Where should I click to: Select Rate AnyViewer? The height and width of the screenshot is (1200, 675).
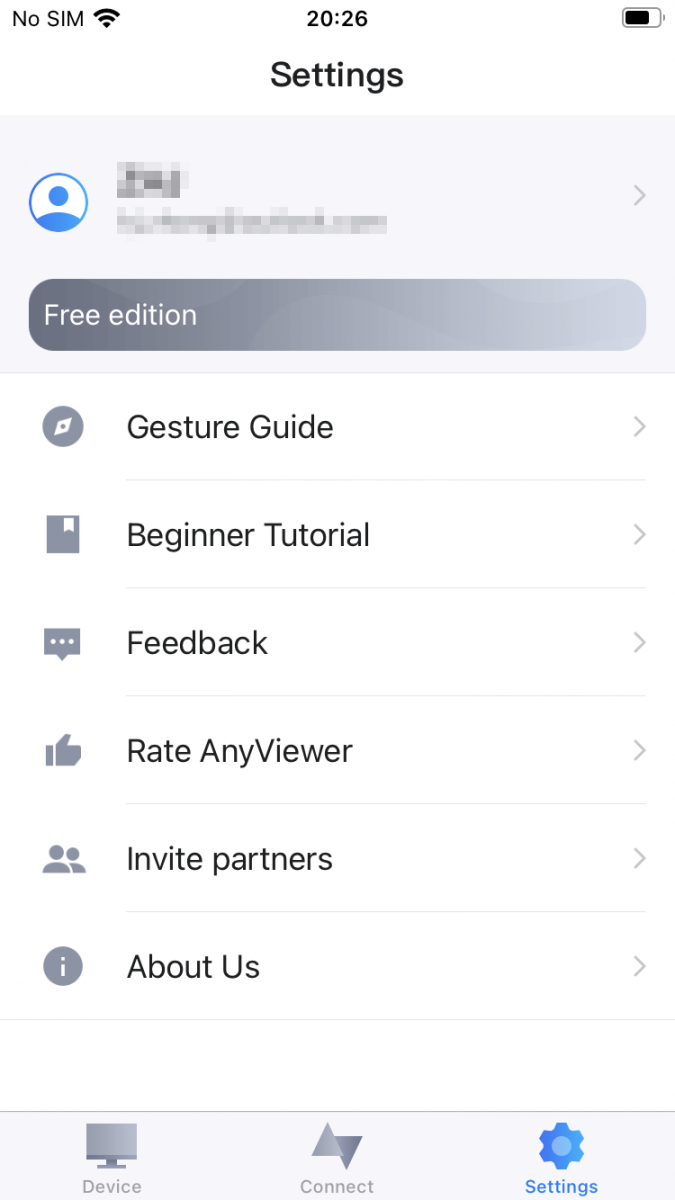337,751
